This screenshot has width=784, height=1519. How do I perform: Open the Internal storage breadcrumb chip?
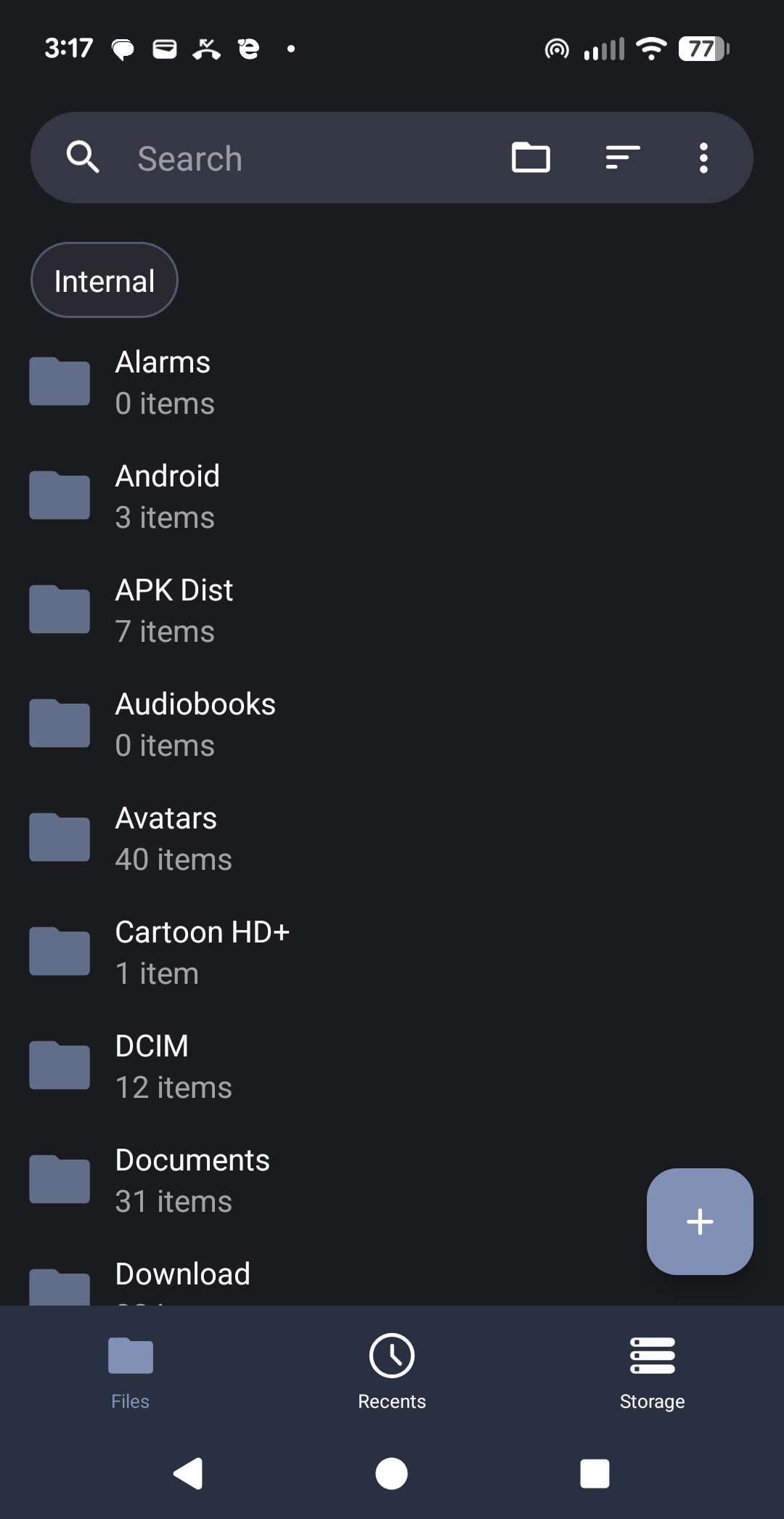[x=104, y=280]
